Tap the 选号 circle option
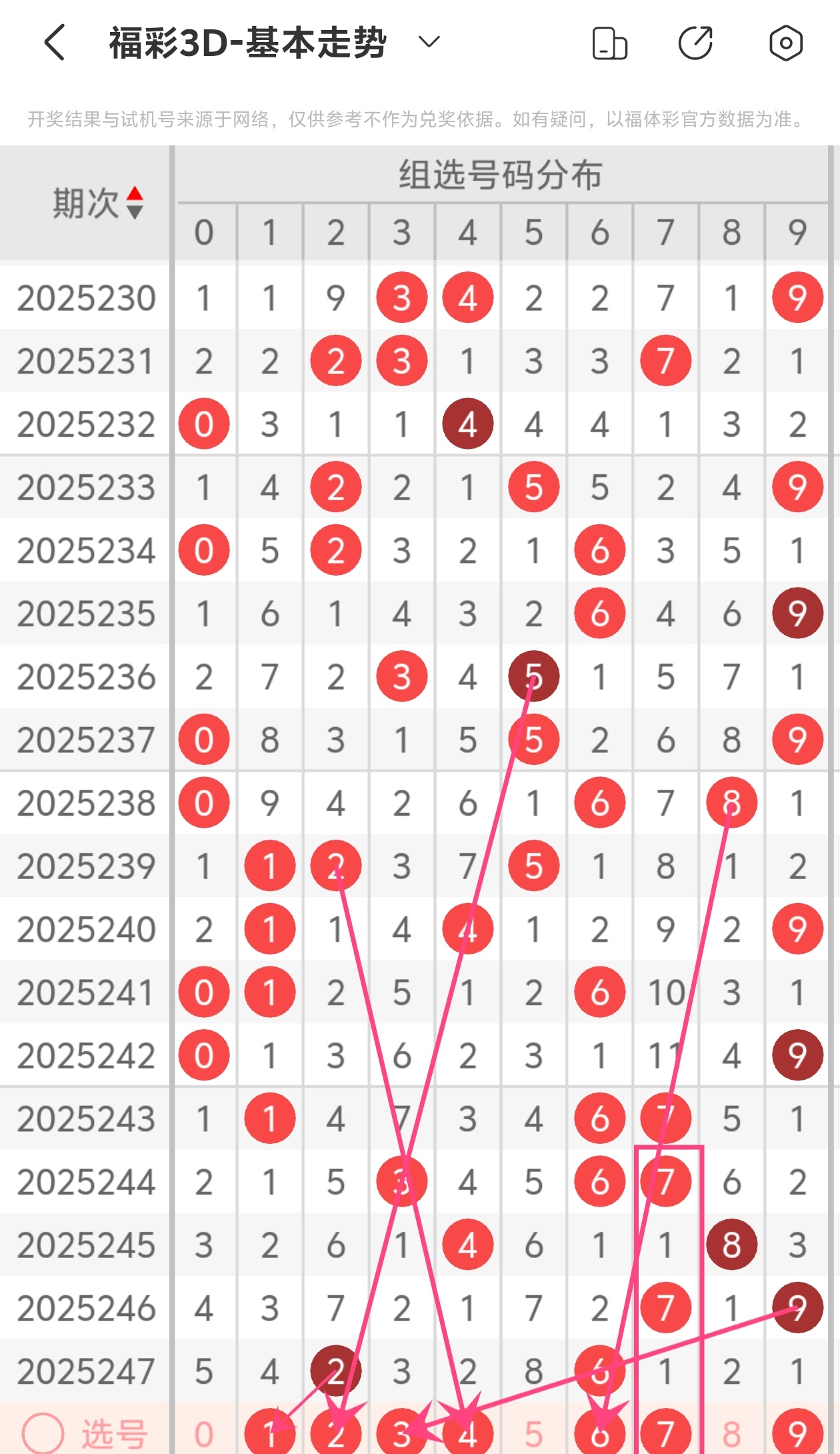The width and height of the screenshot is (840, 1454). (43, 1433)
